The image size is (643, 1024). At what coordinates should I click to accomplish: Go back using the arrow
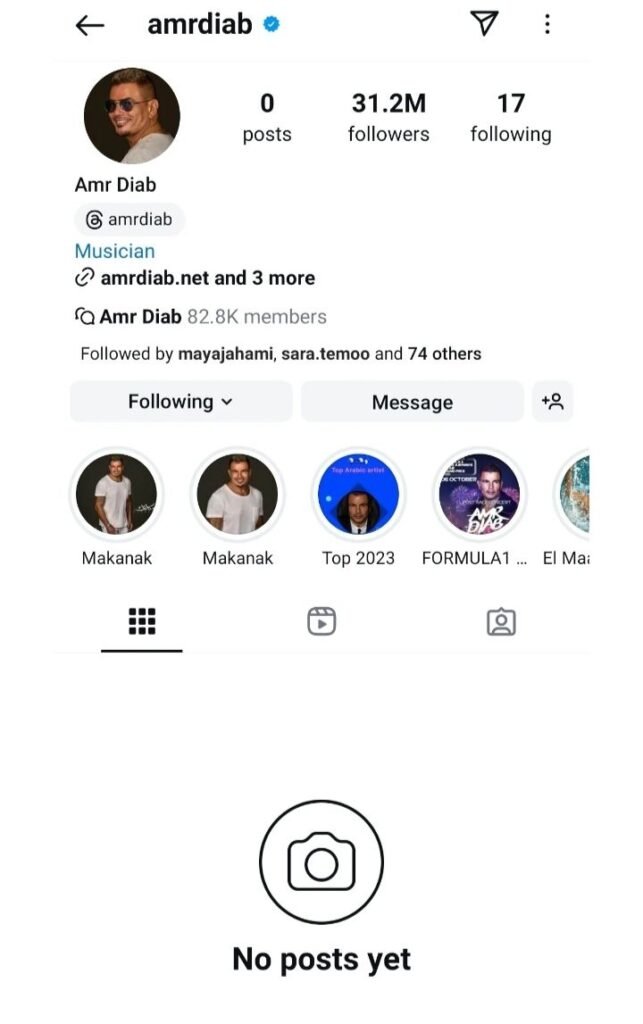[90, 26]
